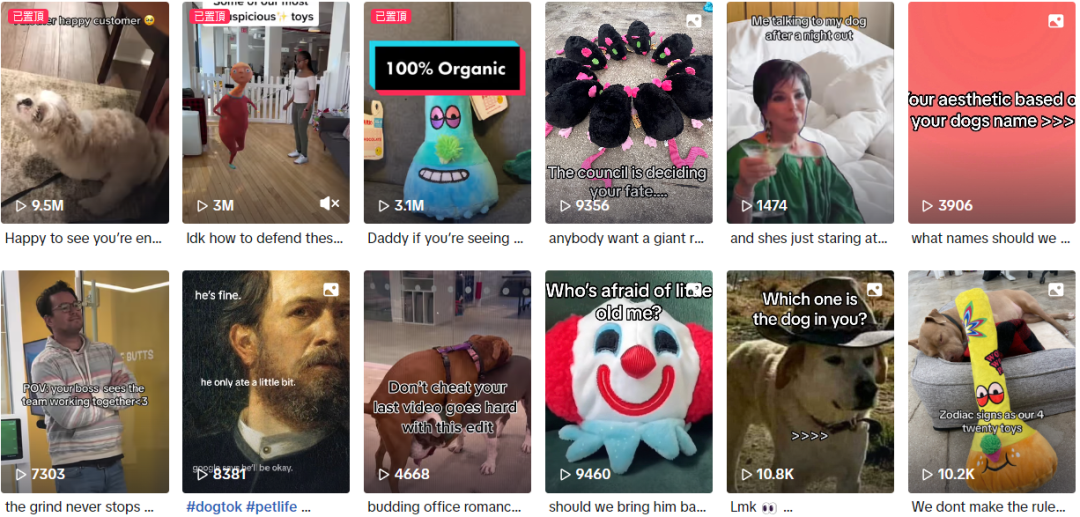Image resolution: width=1080 pixels, height=517 pixels.
Task: Unmute the suspicious toys video
Action: pyautogui.click(x=329, y=204)
